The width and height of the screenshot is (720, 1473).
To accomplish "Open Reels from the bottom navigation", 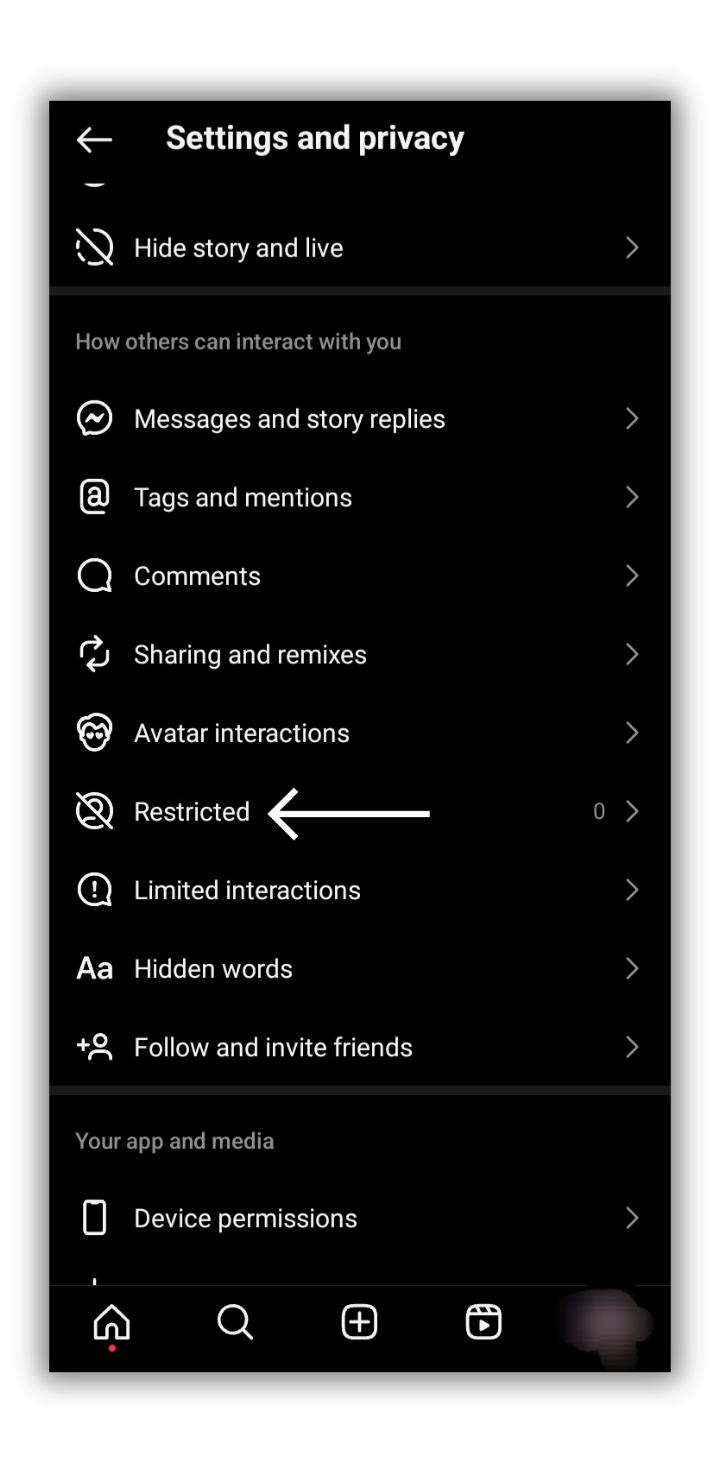I will click(483, 1322).
